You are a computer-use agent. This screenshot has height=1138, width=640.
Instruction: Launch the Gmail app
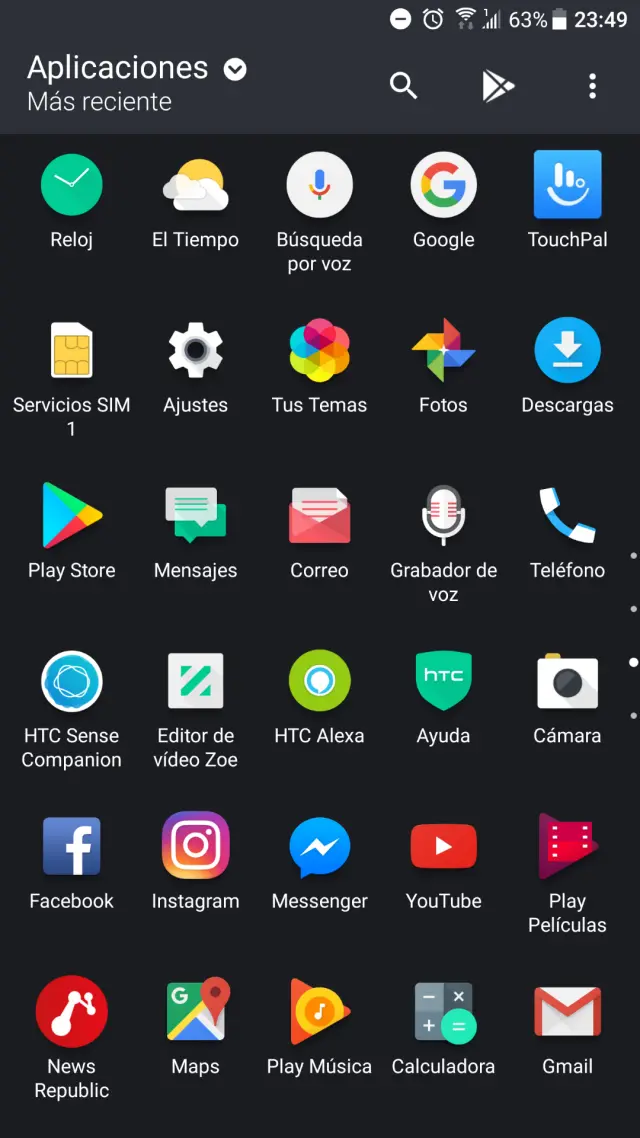point(567,1012)
